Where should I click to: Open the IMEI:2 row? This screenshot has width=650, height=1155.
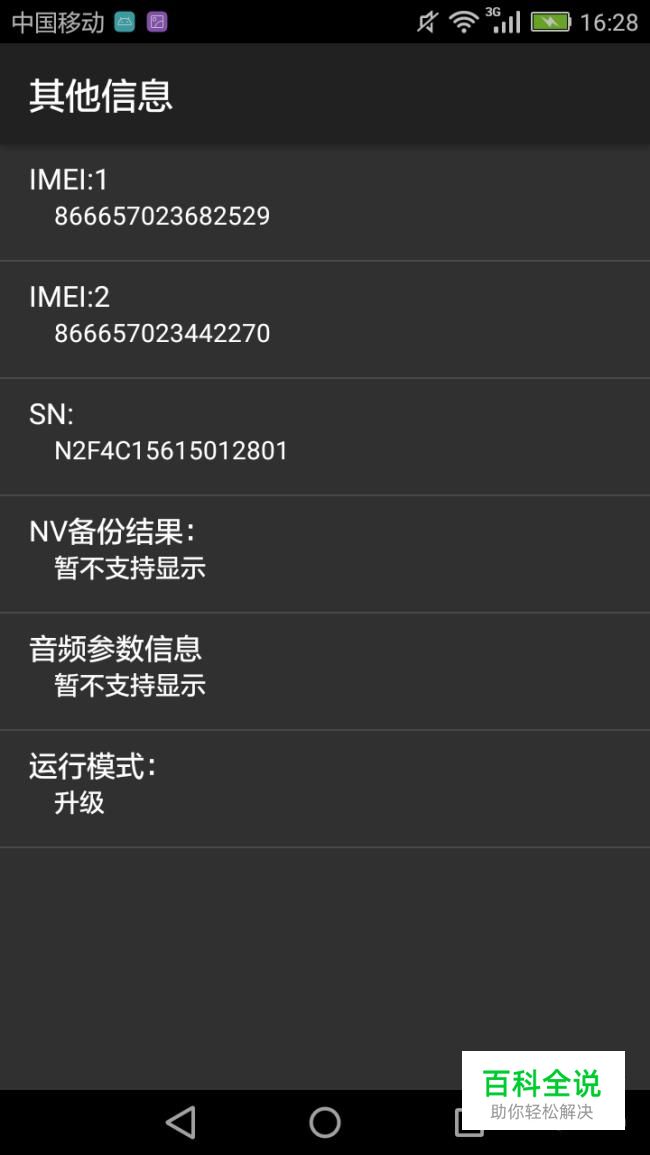[x=325, y=320]
